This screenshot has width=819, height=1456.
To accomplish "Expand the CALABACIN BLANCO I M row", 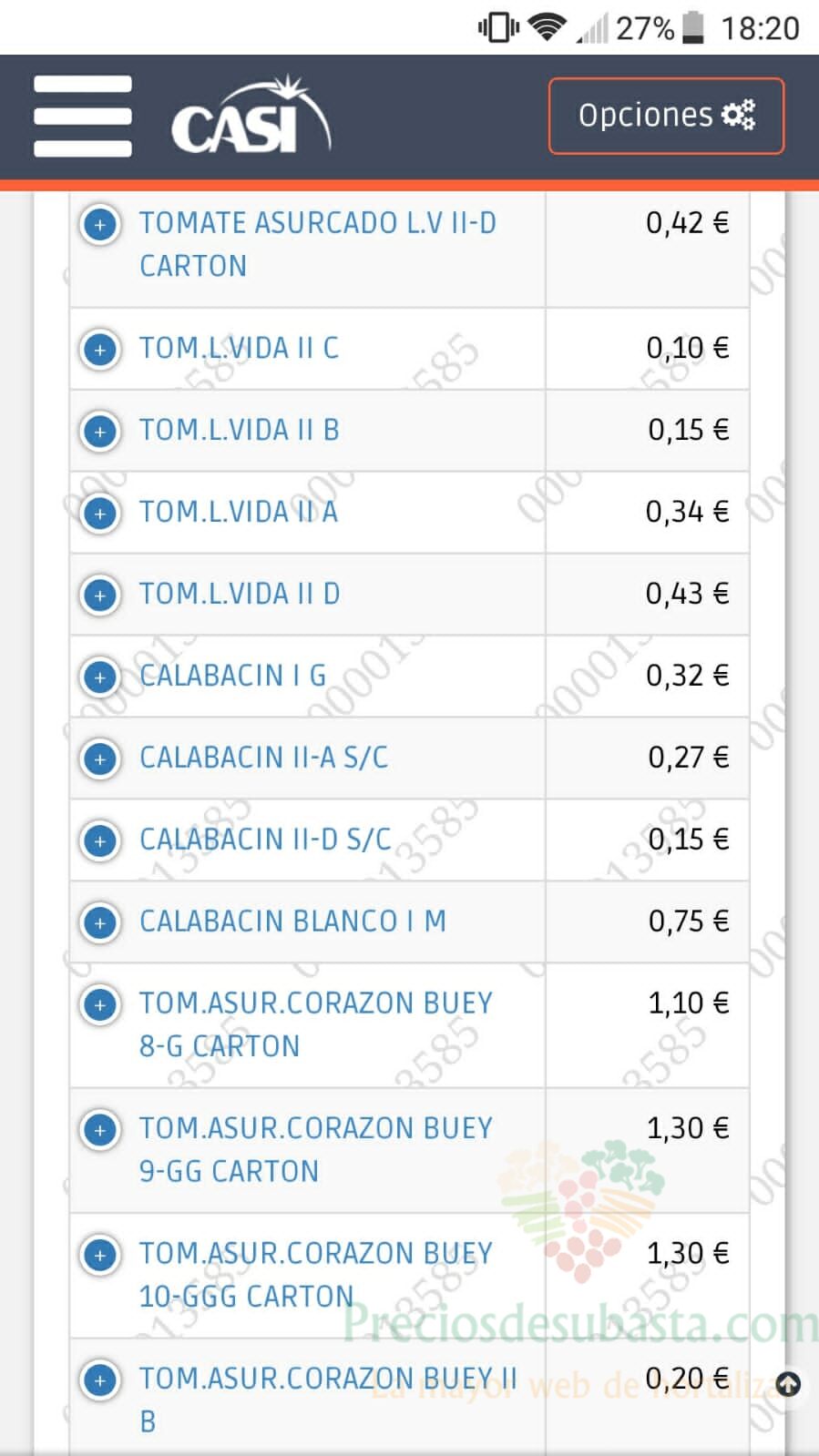I will (100, 923).
